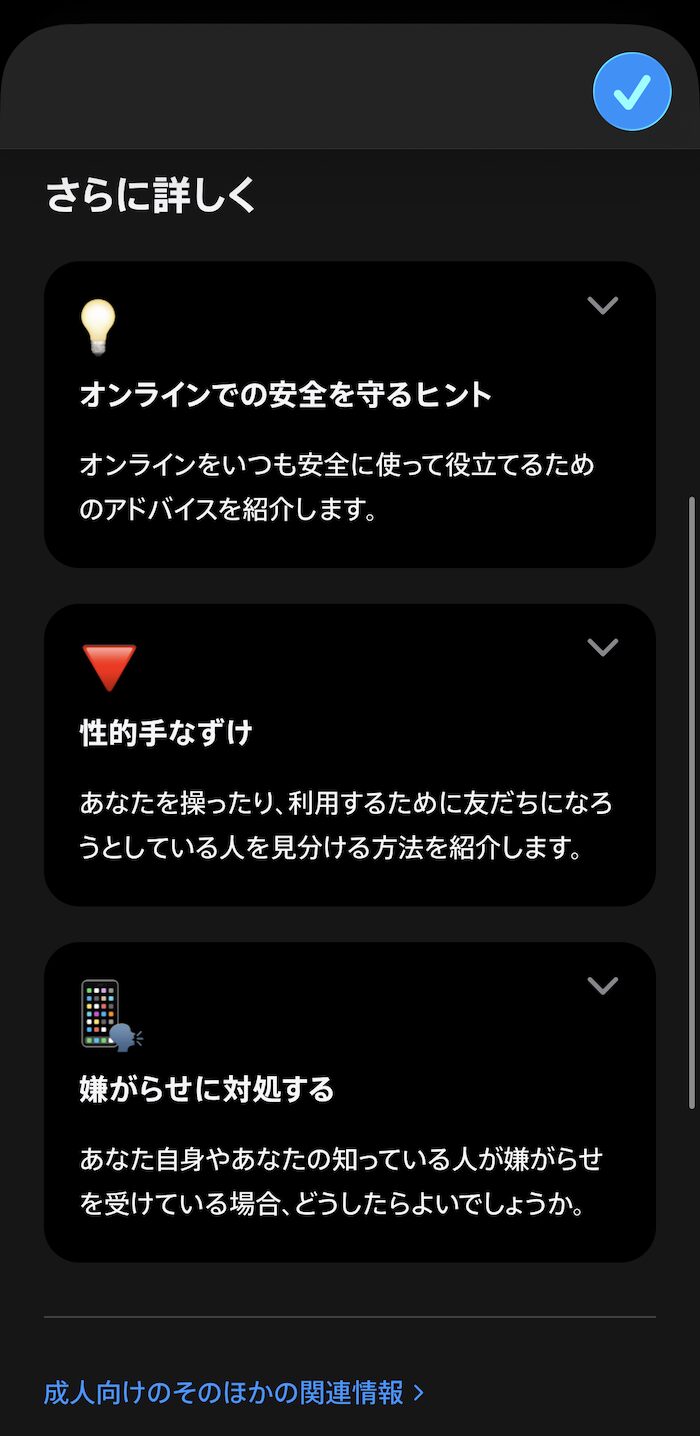Screen dimensions: 700x1436
Task: Tap the blue checkmark done button
Action: [x=632, y=91]
